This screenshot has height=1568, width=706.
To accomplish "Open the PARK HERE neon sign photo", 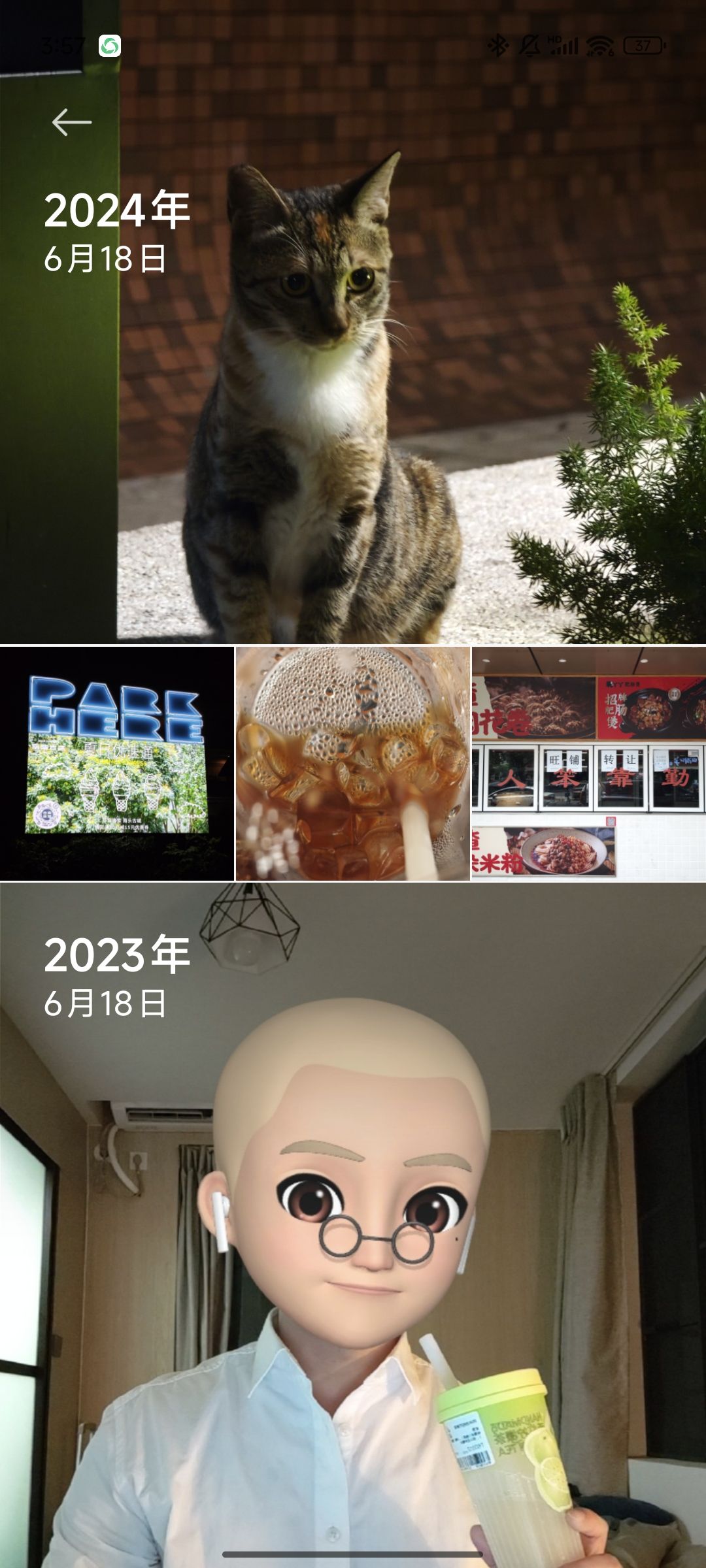I will pyautogui.click(x=117, y=763).
